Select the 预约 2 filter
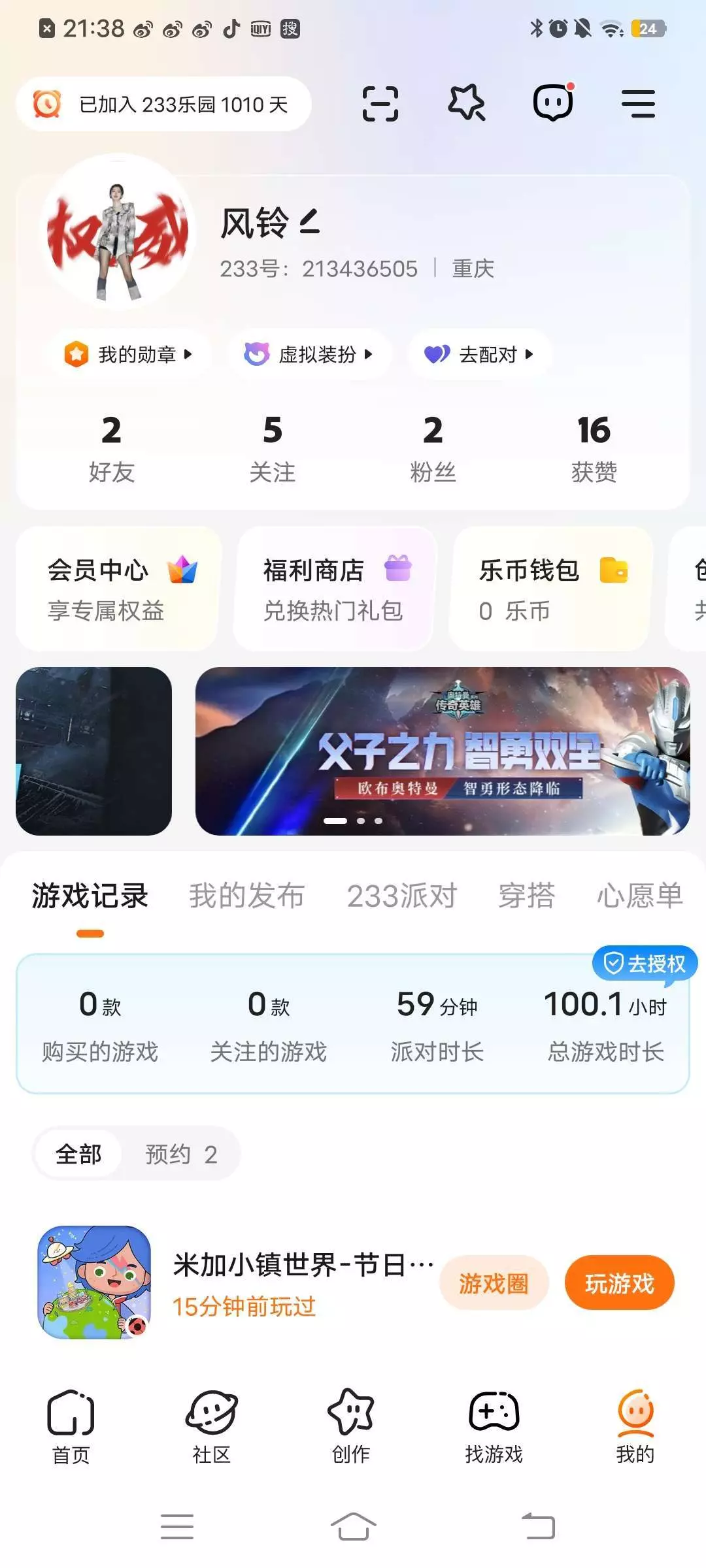Screen dimensions: 706x1568 tap(180, 1154)
